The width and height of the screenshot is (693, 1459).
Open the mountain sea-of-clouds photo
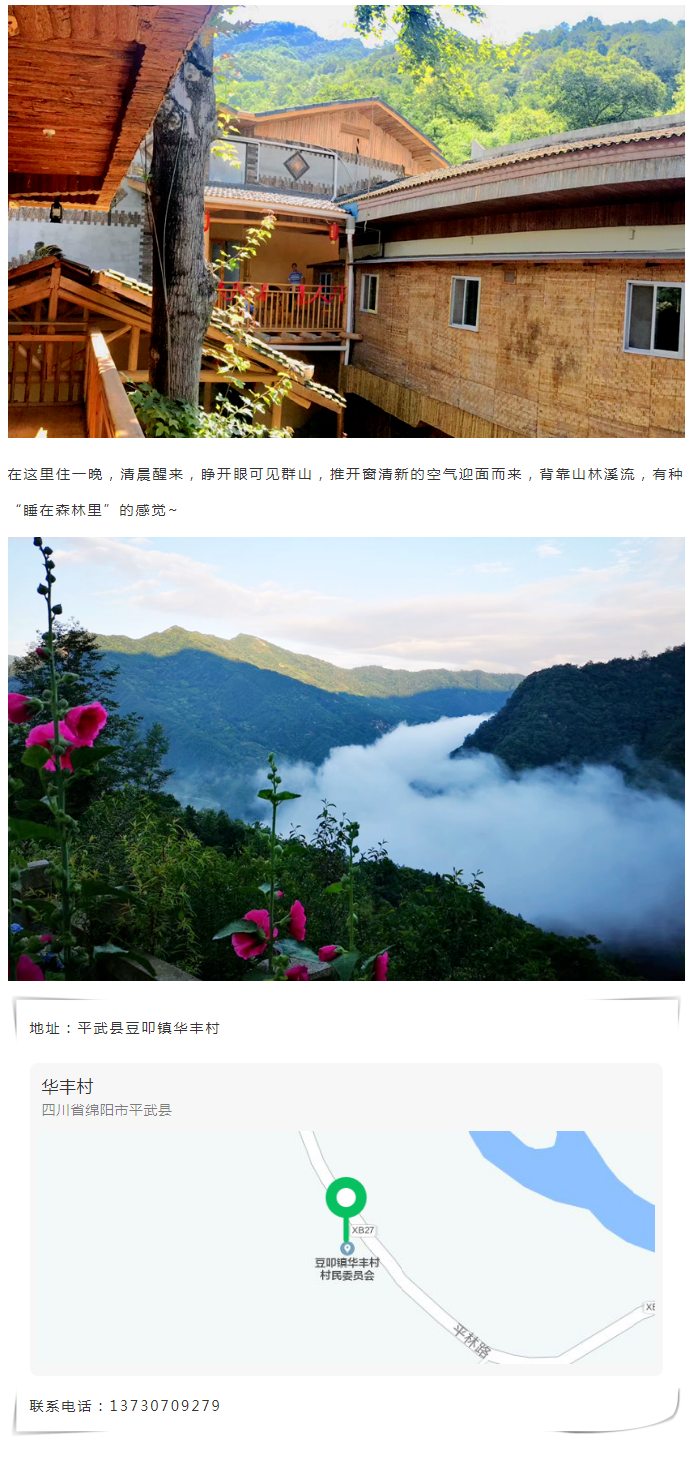coord(346,758)
